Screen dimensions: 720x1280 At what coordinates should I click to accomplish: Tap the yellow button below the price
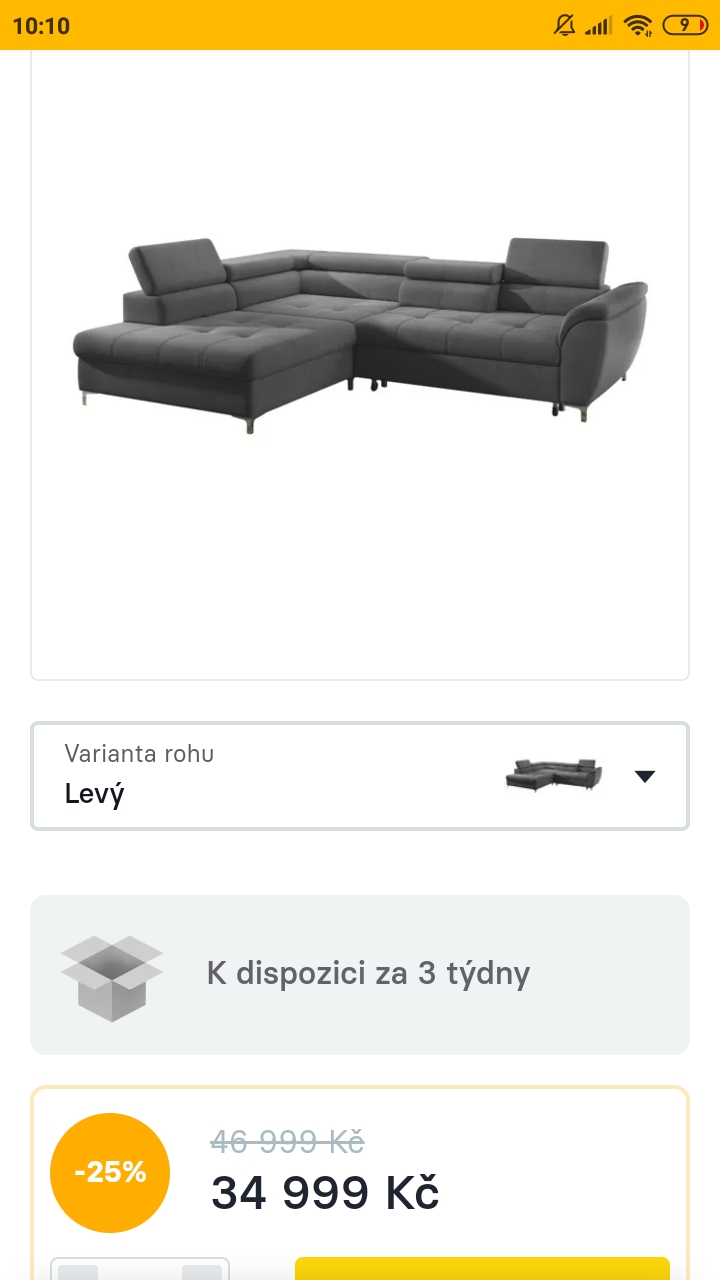point(482,1268)
